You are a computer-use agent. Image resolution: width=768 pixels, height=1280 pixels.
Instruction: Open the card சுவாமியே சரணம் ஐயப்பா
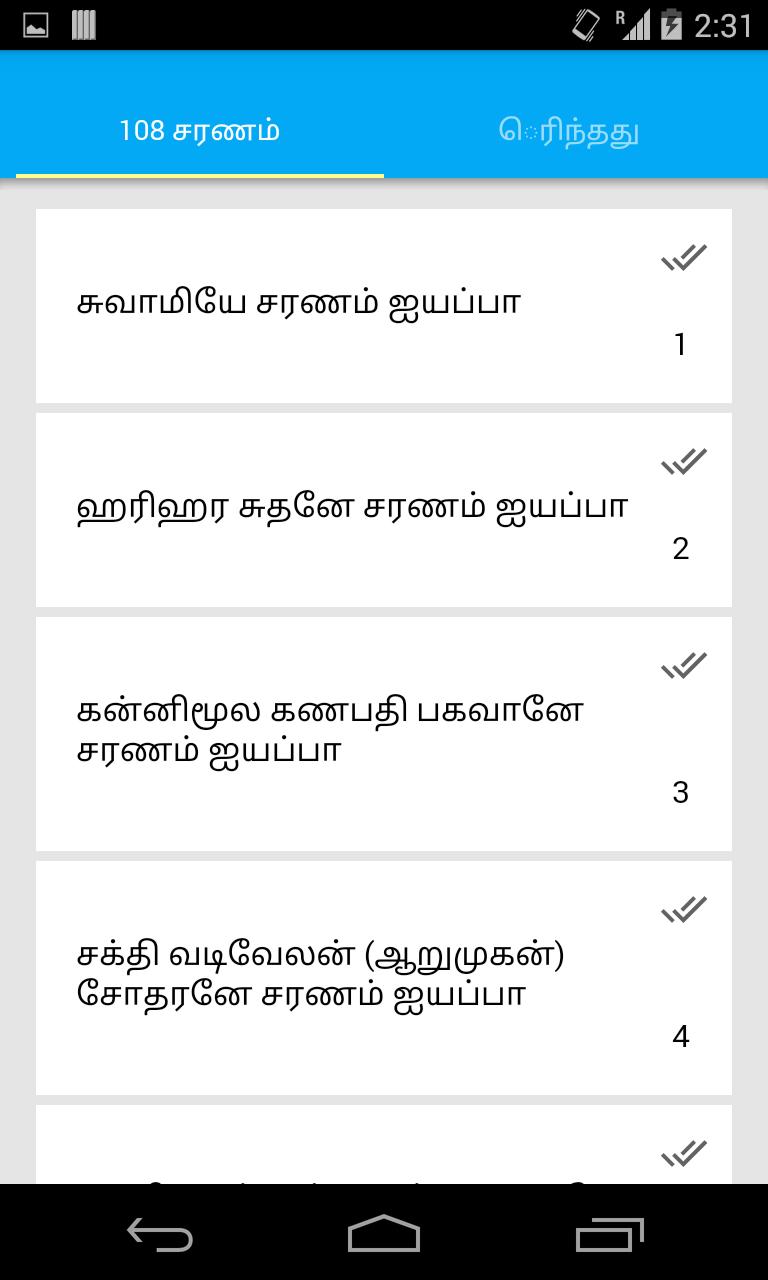298,303
